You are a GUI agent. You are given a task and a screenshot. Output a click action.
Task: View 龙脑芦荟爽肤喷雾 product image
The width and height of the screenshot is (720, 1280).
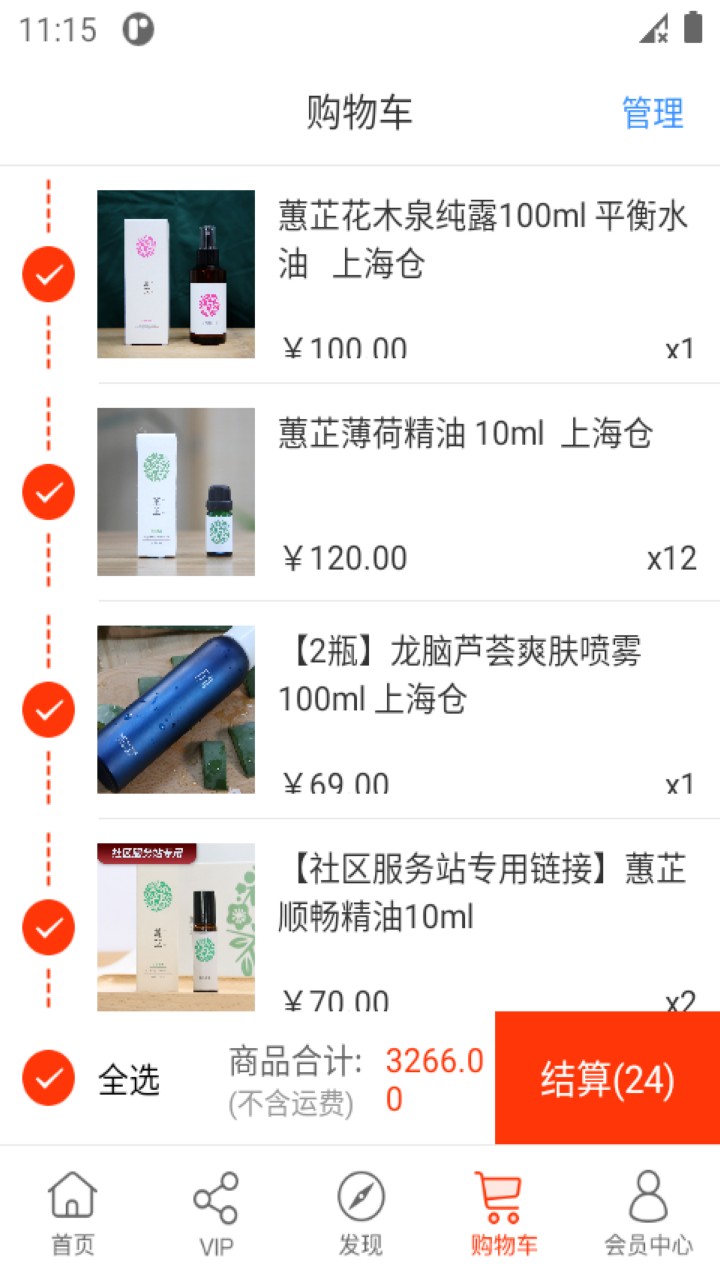pyautogui.click(x=176, y=709)
